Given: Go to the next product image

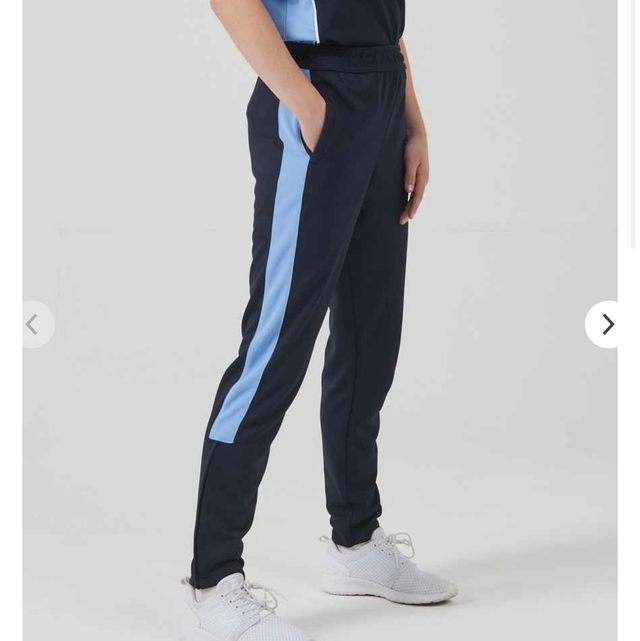Looking at the screenshot, I should [x=607, y=324].
